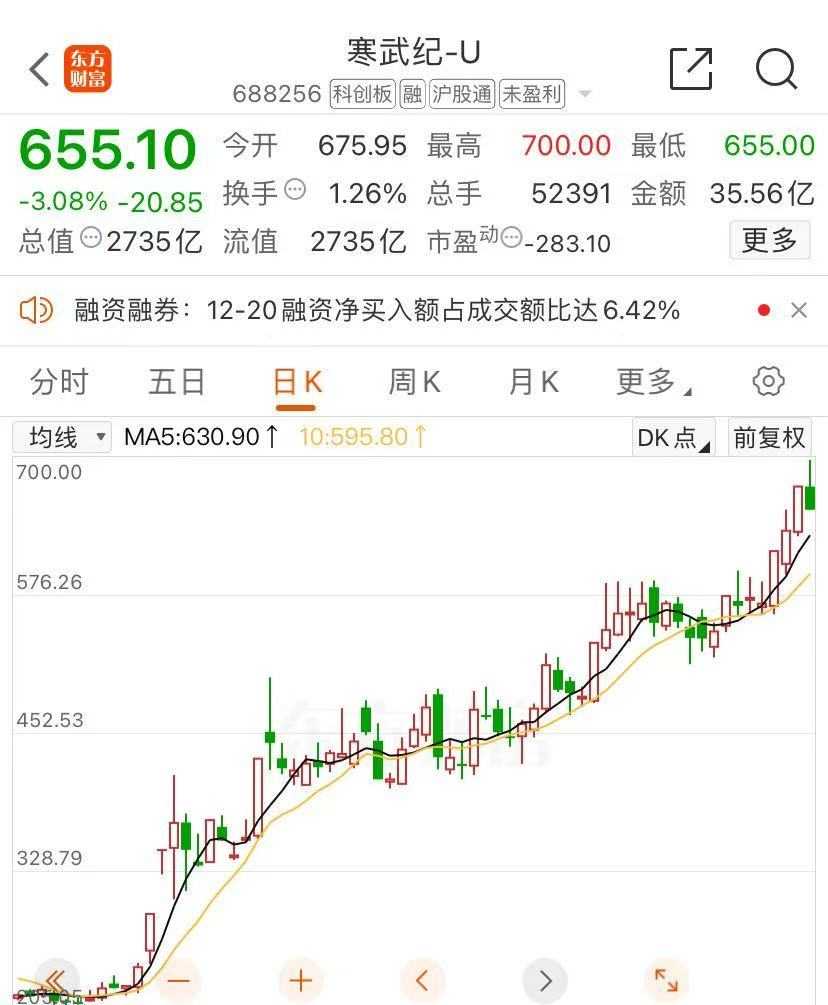Open the DK点 options
Screen dimensions: 828x1005
click(x=673, y=437)
